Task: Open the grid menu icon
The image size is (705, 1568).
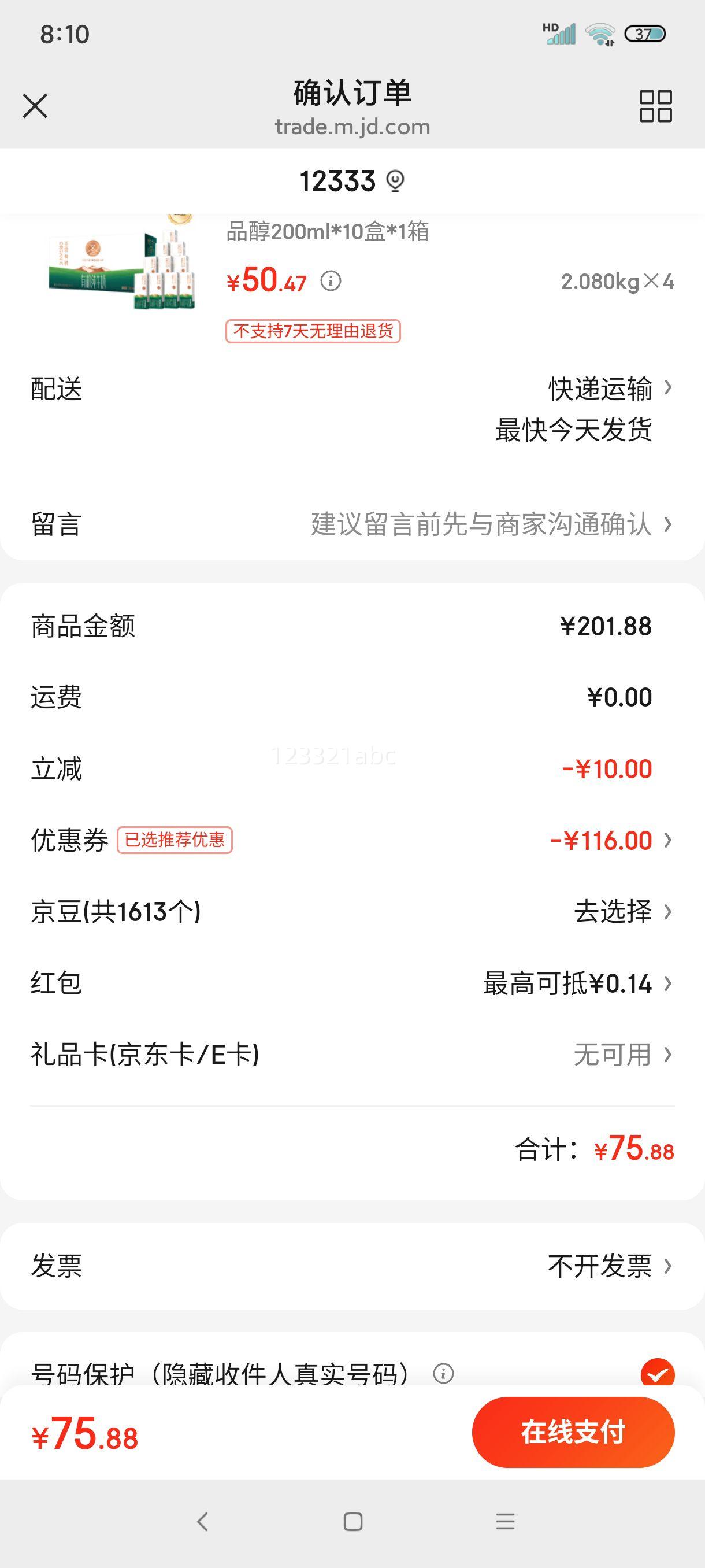Action: click(655, 106)
